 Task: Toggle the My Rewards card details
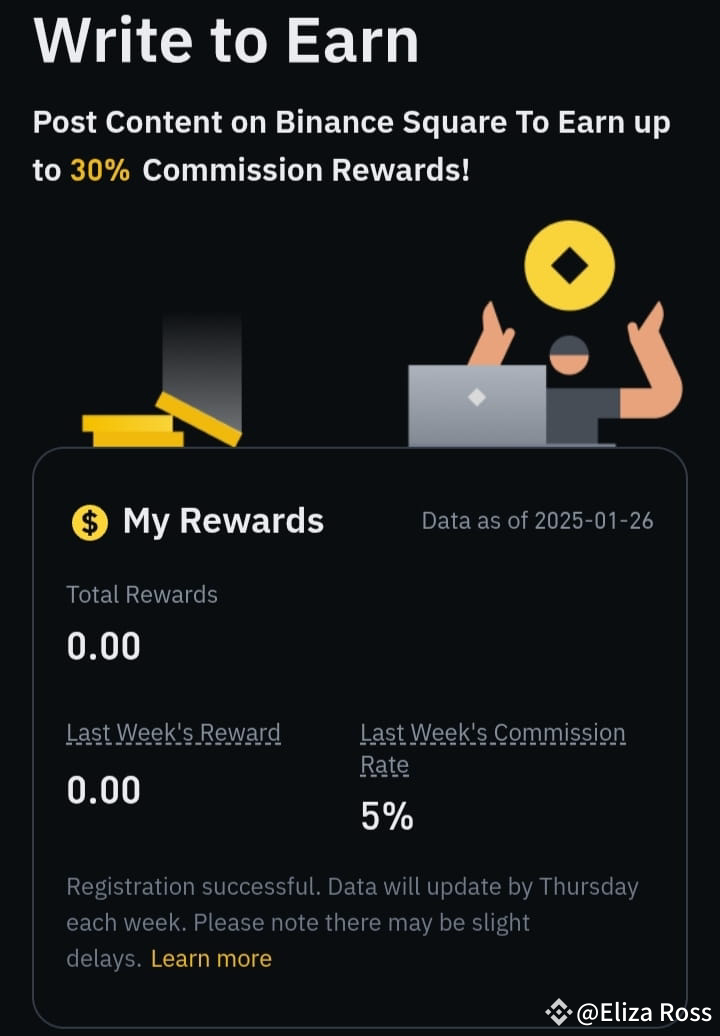pos(222,521)
